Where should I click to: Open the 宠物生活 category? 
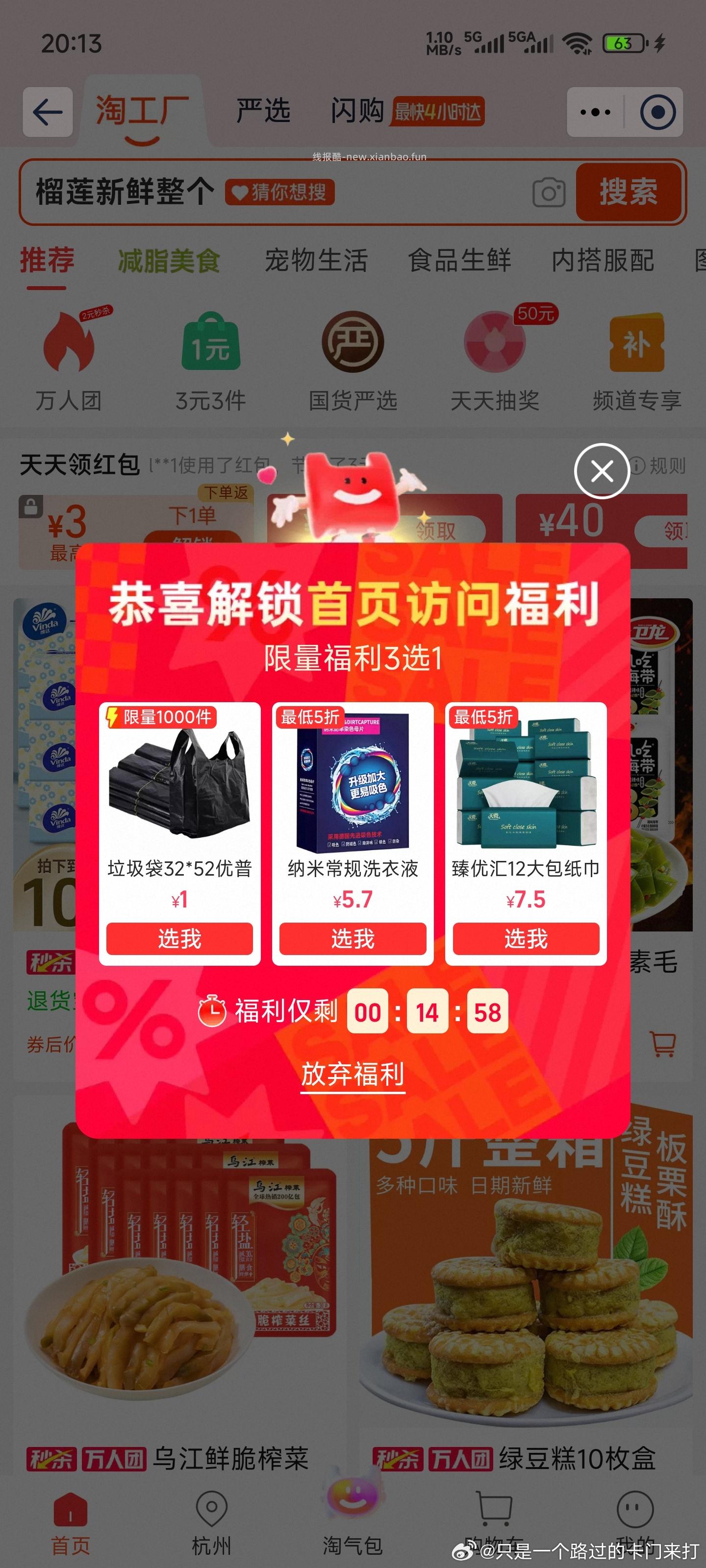coord(316,261)
